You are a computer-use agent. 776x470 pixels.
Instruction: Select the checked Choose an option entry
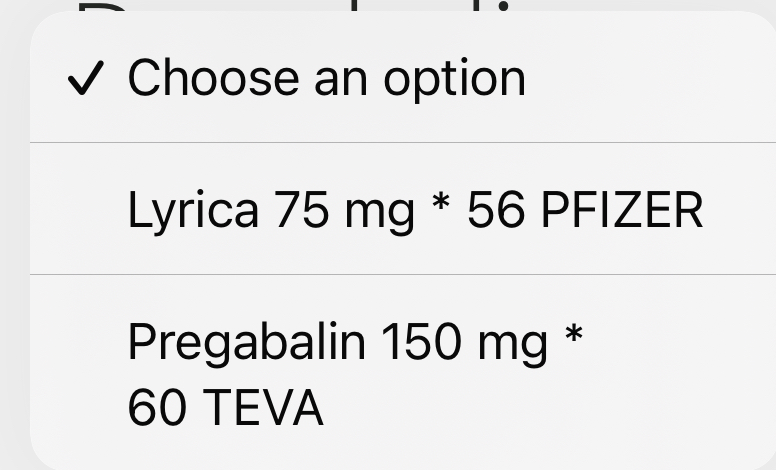[x=326, y=79]
